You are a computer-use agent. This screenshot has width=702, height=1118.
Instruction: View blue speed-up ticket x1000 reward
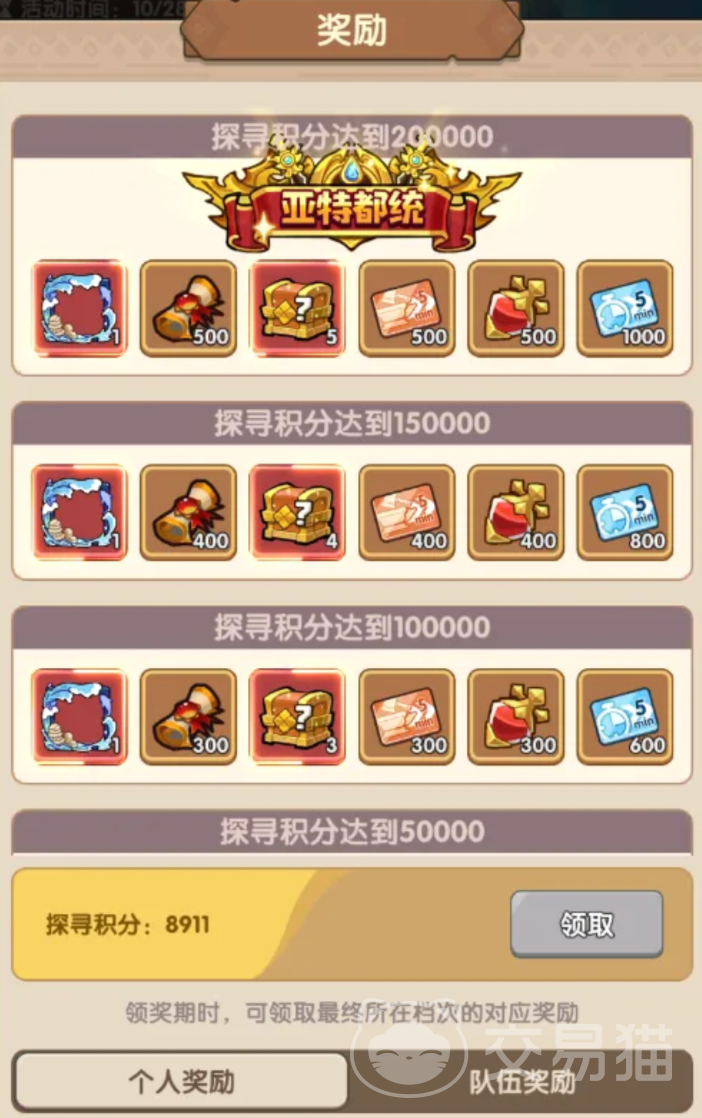pos(625,309)
